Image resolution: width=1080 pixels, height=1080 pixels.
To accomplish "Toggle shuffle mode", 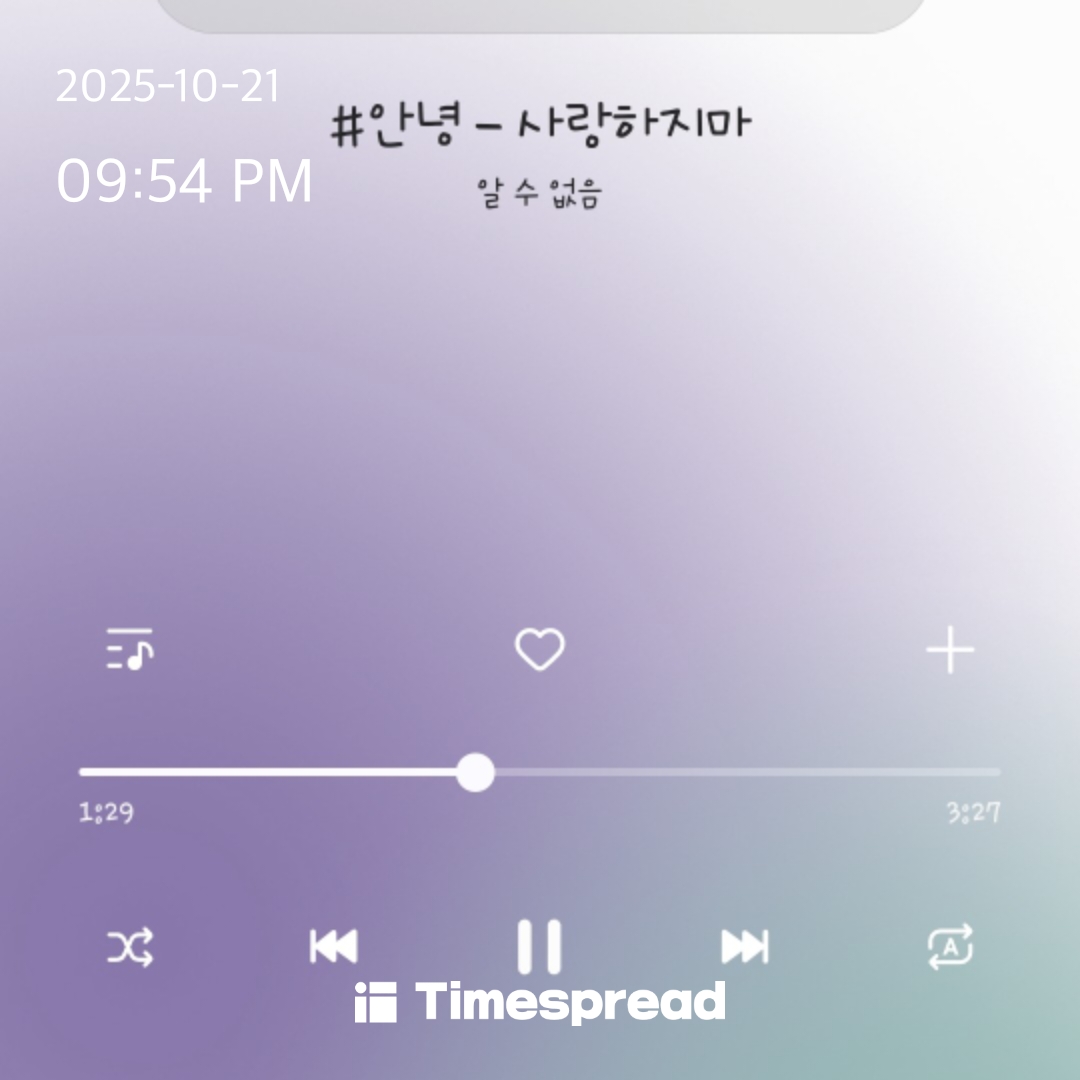I will 131,946.
